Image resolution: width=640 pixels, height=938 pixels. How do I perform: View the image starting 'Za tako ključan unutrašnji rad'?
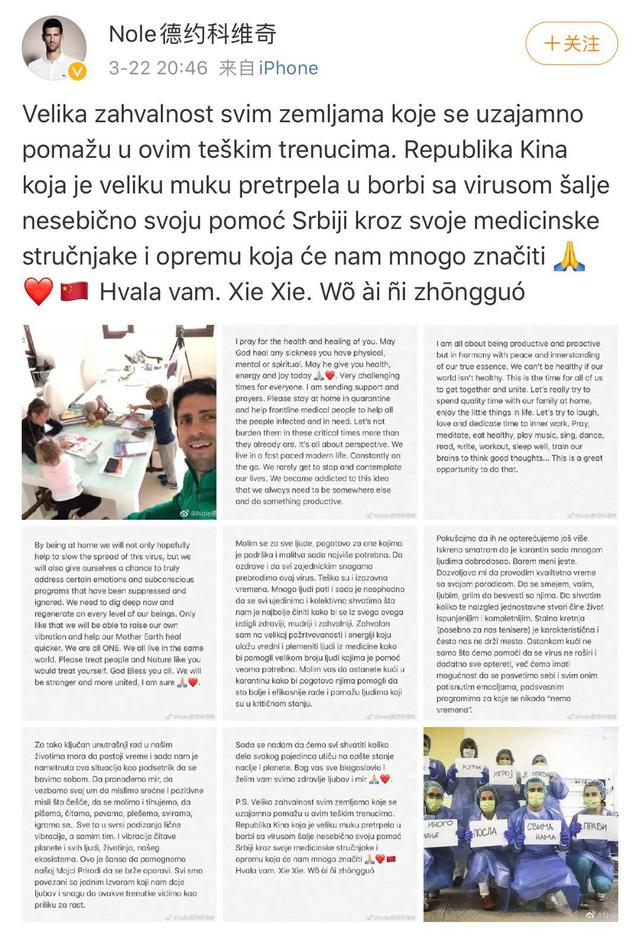click(119, 823)
